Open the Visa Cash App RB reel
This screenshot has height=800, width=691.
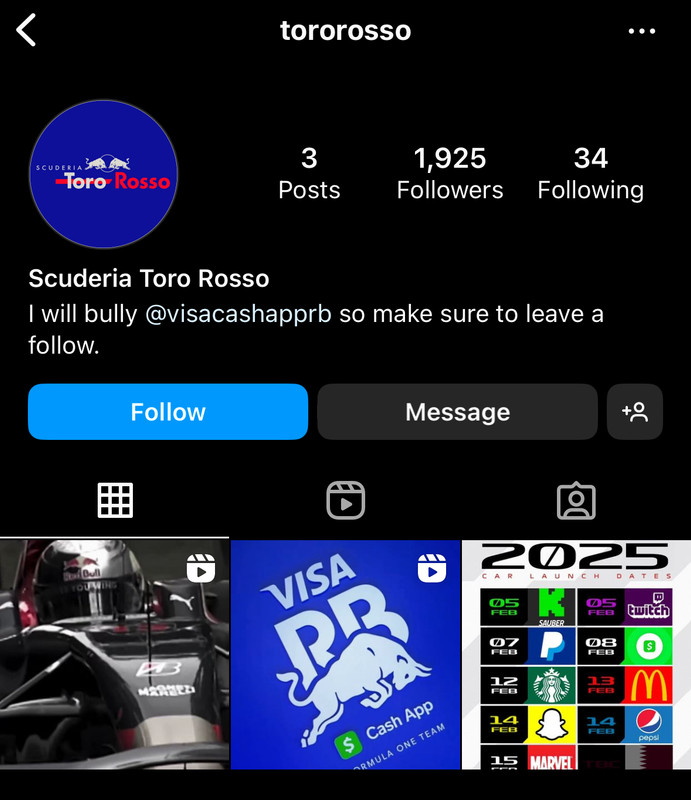point(345,655)
